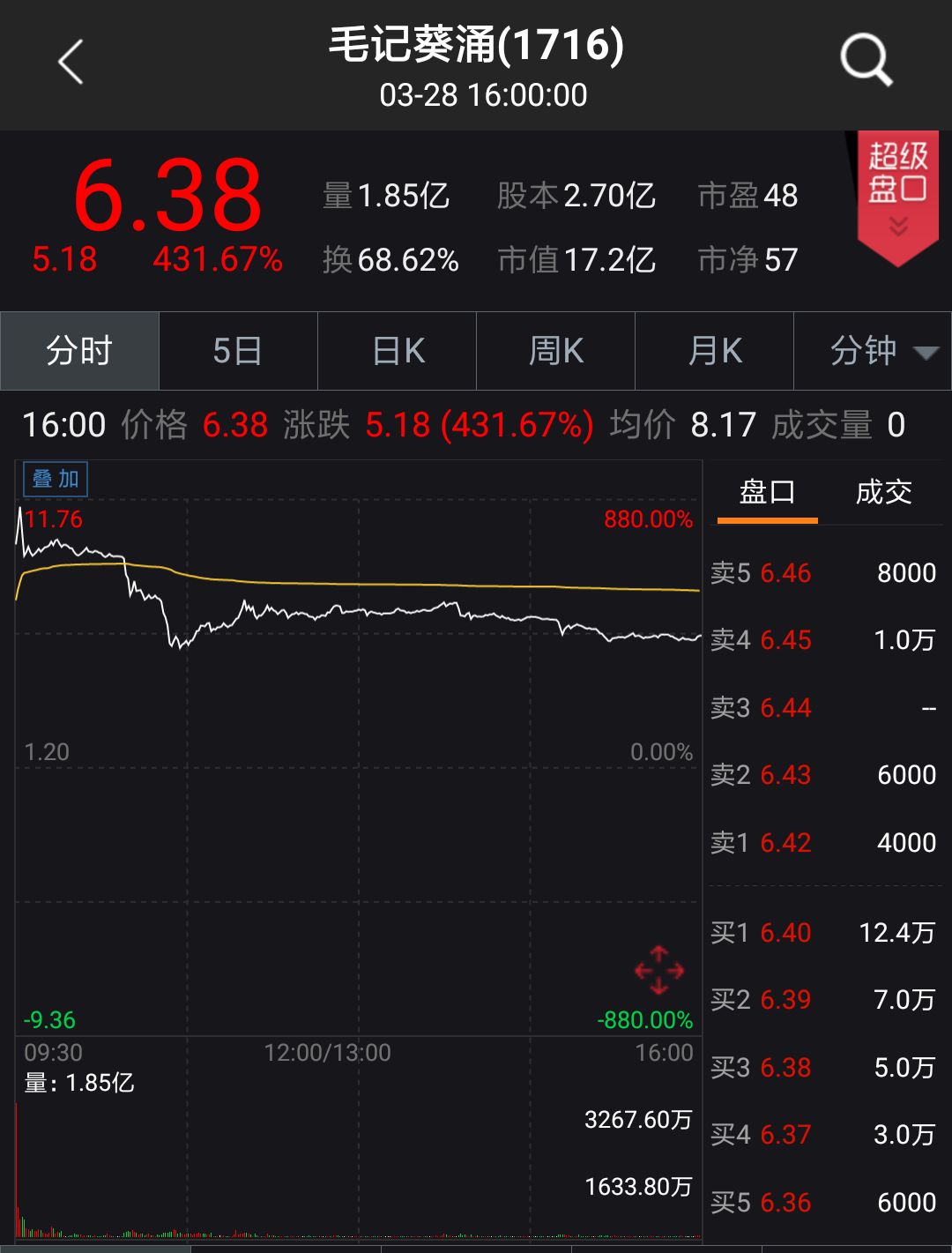
Task: Switch to 日K daily candlestick view
Action: pyautogui.click(x=397, y=350)
